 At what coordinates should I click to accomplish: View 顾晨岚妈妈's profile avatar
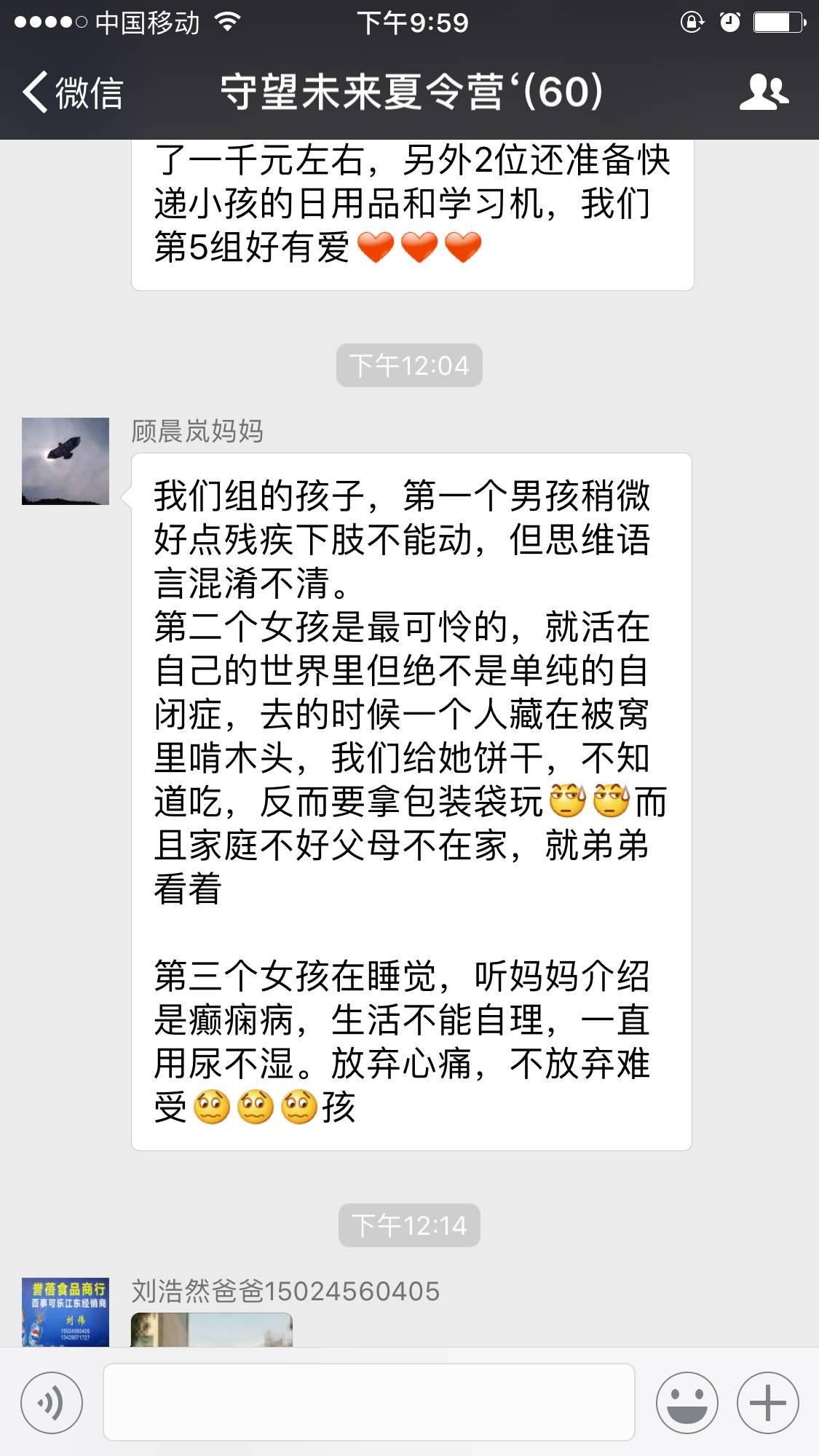[x=66, y=461]
